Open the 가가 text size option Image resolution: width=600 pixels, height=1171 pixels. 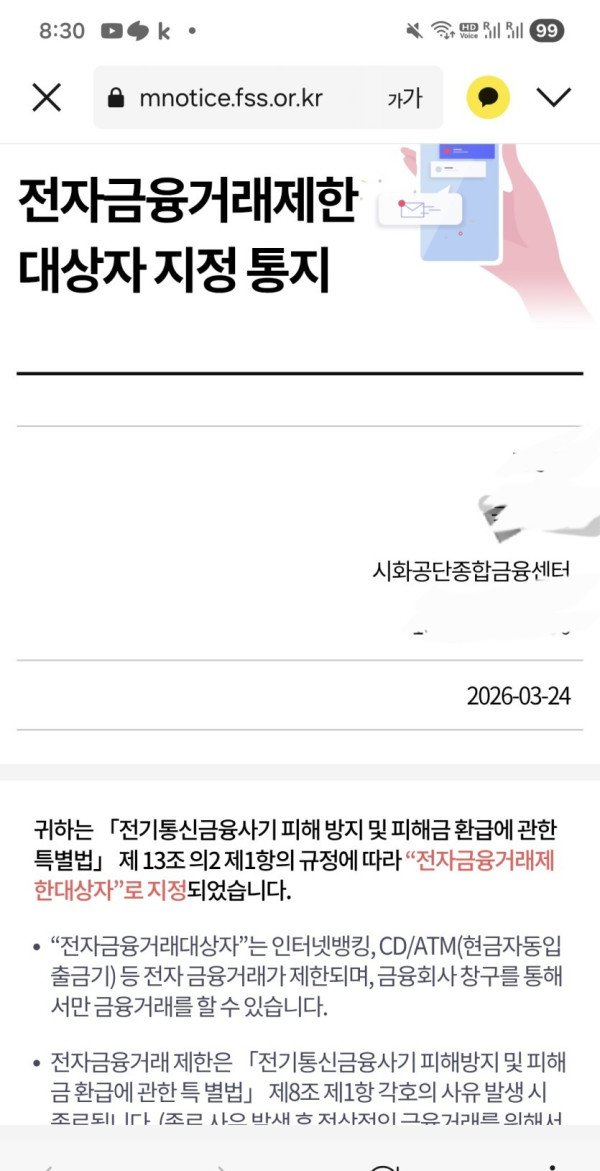coord(405,97)
